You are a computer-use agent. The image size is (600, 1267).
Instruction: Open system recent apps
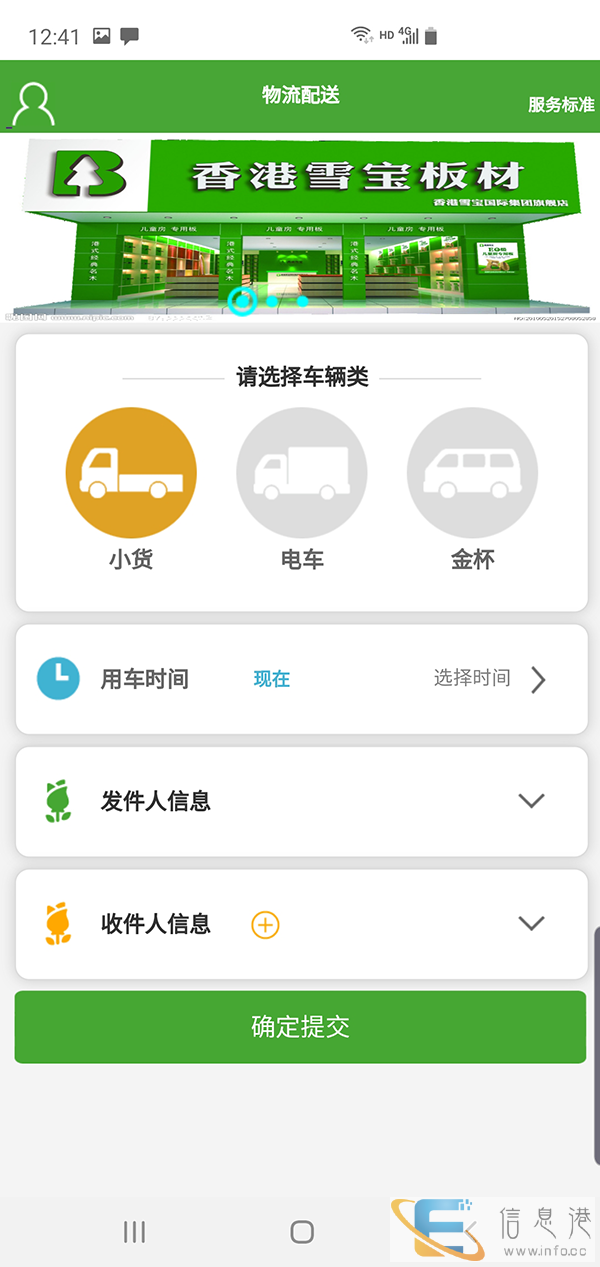pyautogui.click(x=134, y=1231)
